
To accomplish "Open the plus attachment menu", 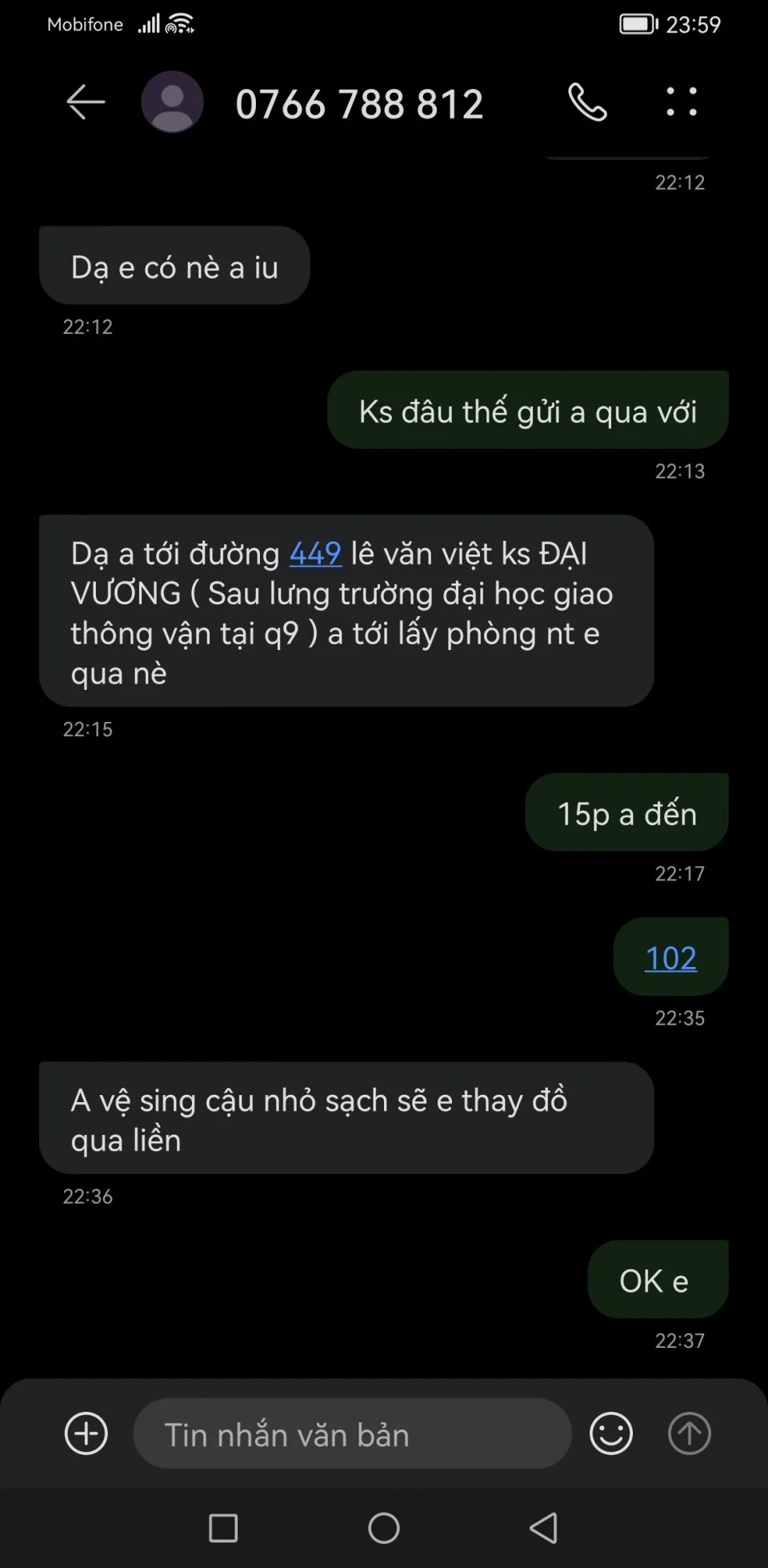I will (x=86, y=1434).
